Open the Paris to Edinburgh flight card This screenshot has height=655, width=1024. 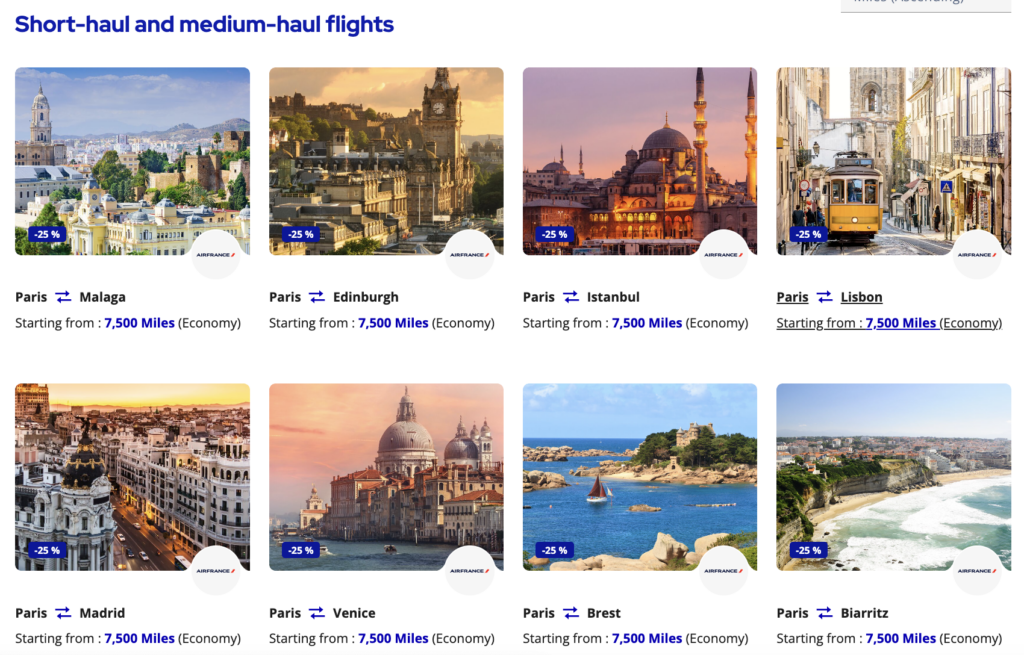tap(386, 160)
